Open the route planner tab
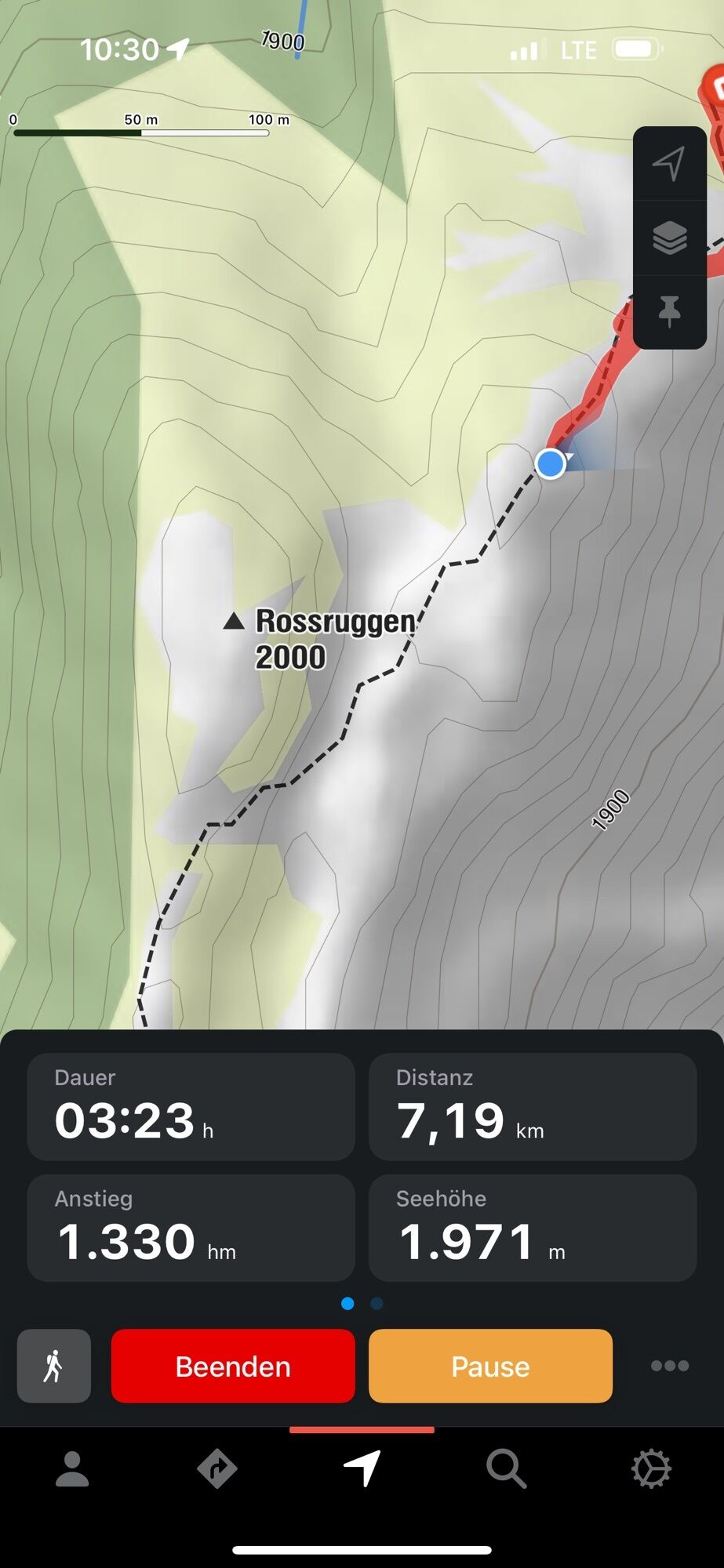The image size is (724, 1568). pyautogui.click(x=217, y=1468)
